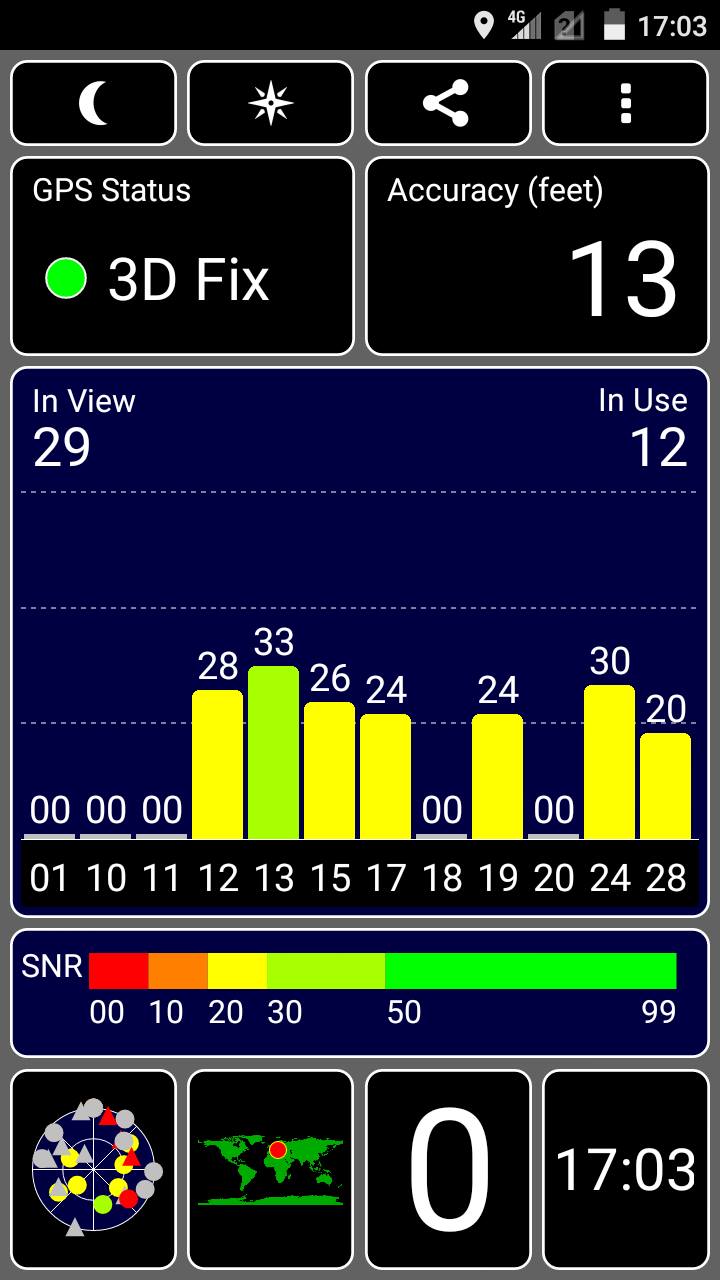Open the 17:03 time tile
The height and width of the screenshot is (1280, 720).
click(626, 1169)
